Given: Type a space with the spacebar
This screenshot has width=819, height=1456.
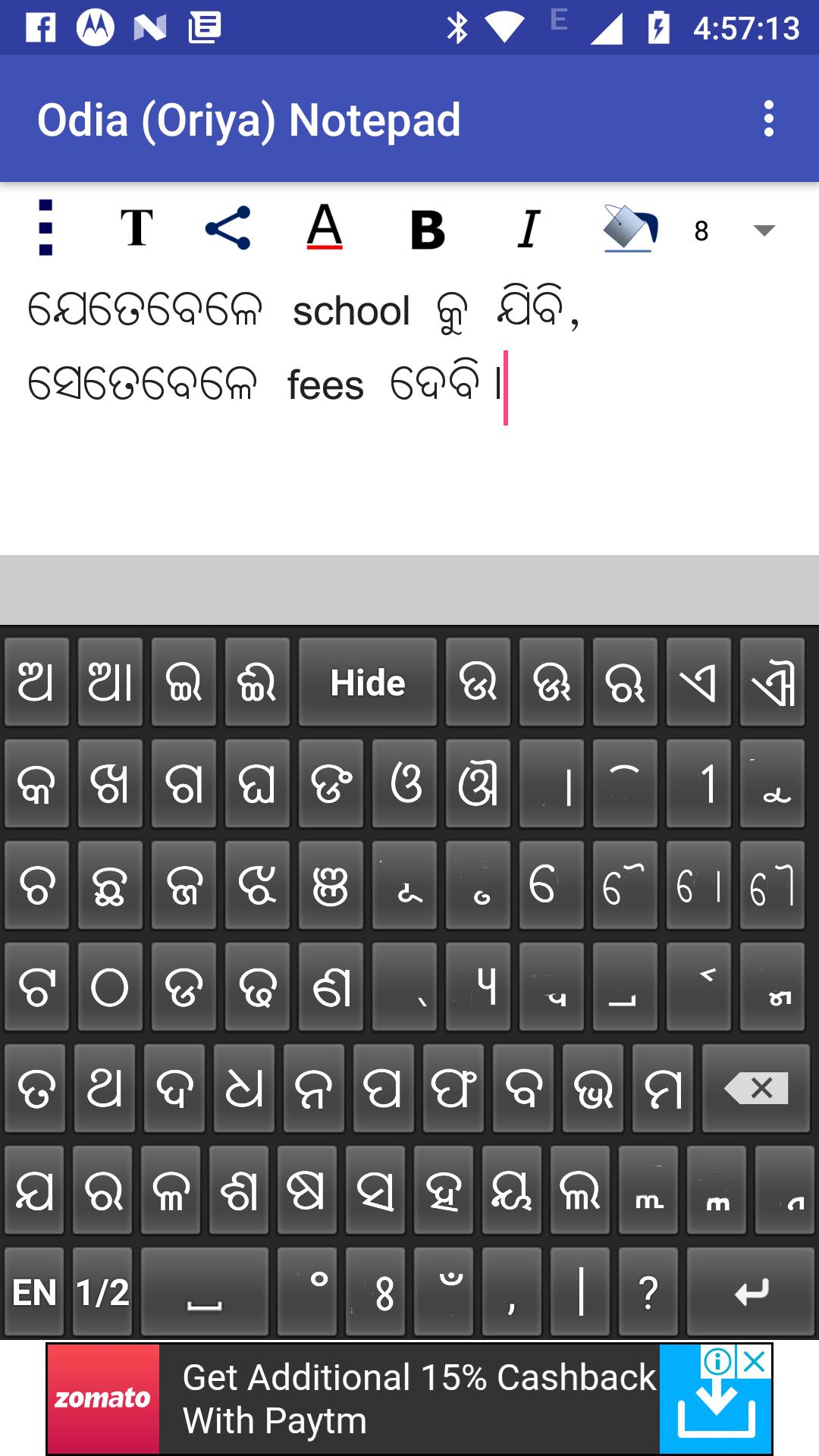Looking at the screenshot, I should pyautogui.click(x=205, y=1292).
